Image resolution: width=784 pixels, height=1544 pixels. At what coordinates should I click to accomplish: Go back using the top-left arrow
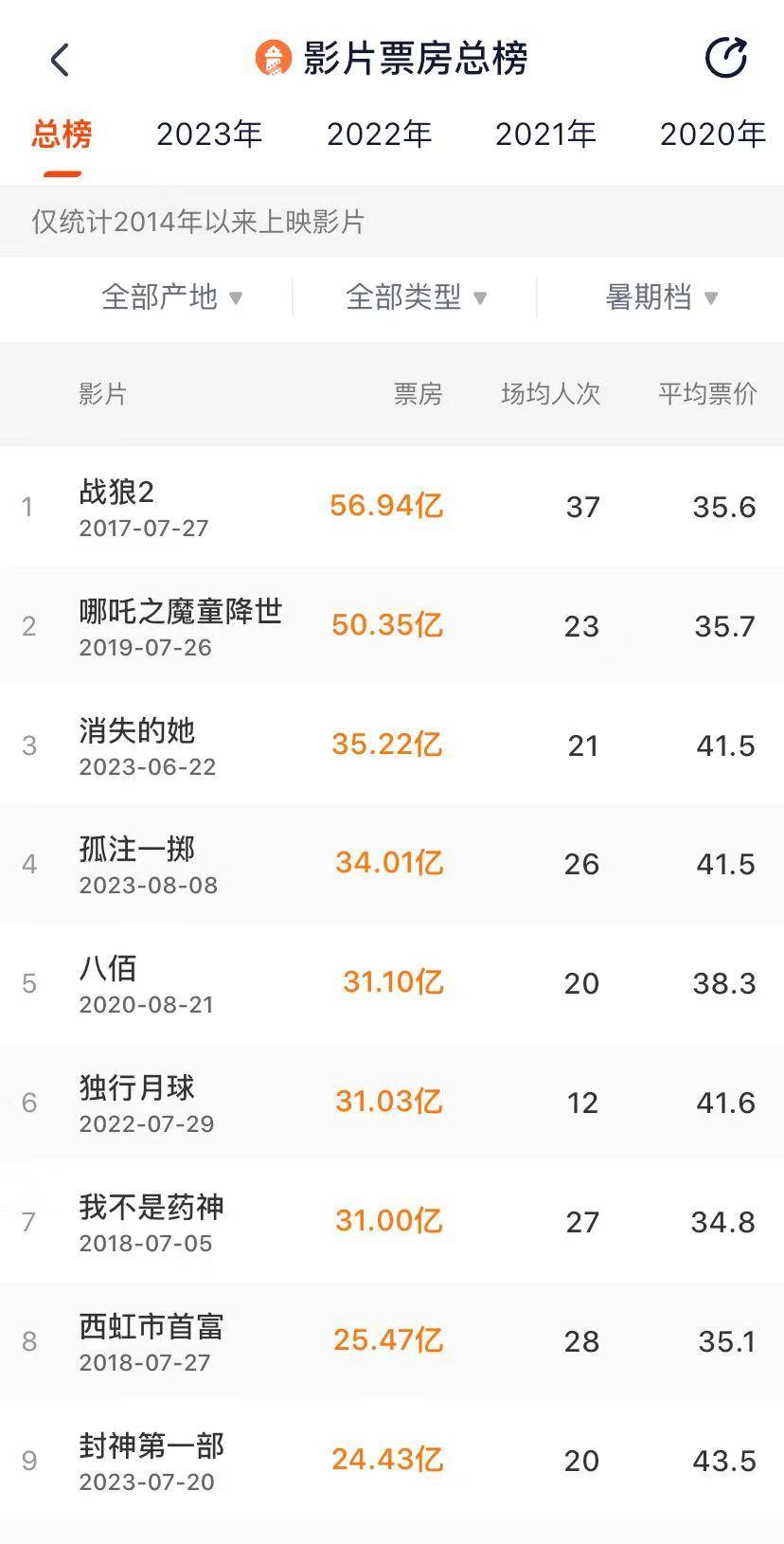tap(60, 60)
